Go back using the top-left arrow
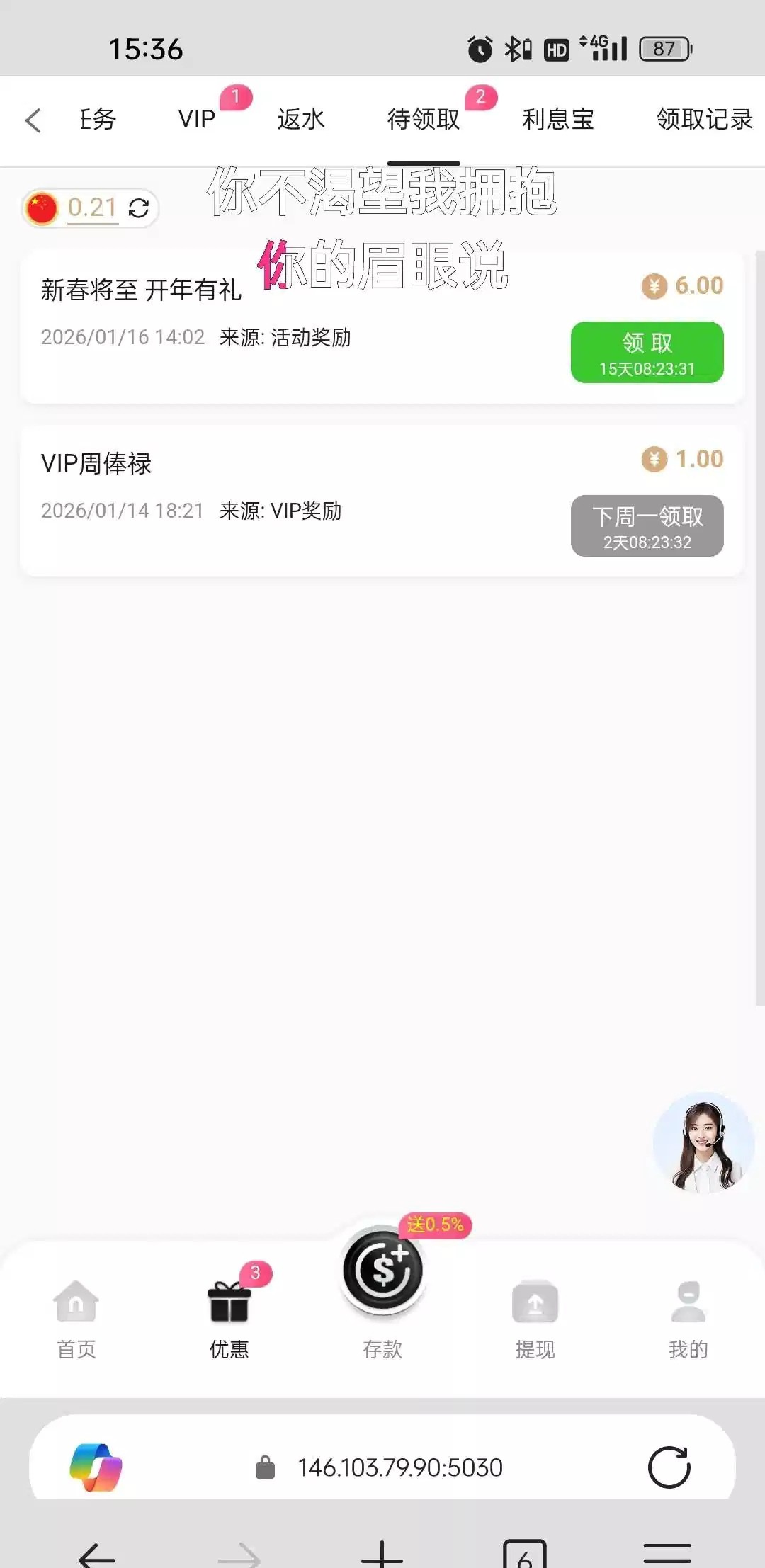Screen dimensions: 765x1568 33,120
